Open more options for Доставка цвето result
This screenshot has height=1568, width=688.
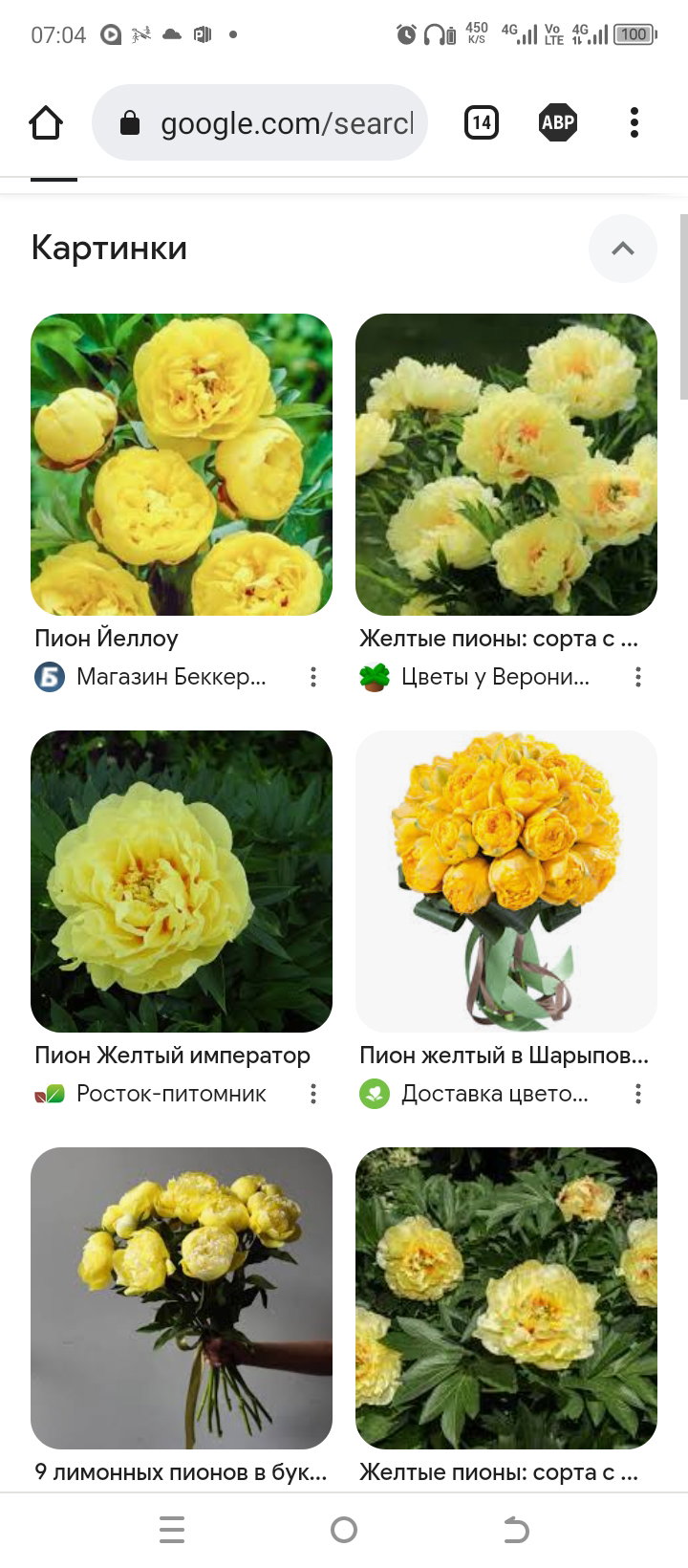point(638,1094)
